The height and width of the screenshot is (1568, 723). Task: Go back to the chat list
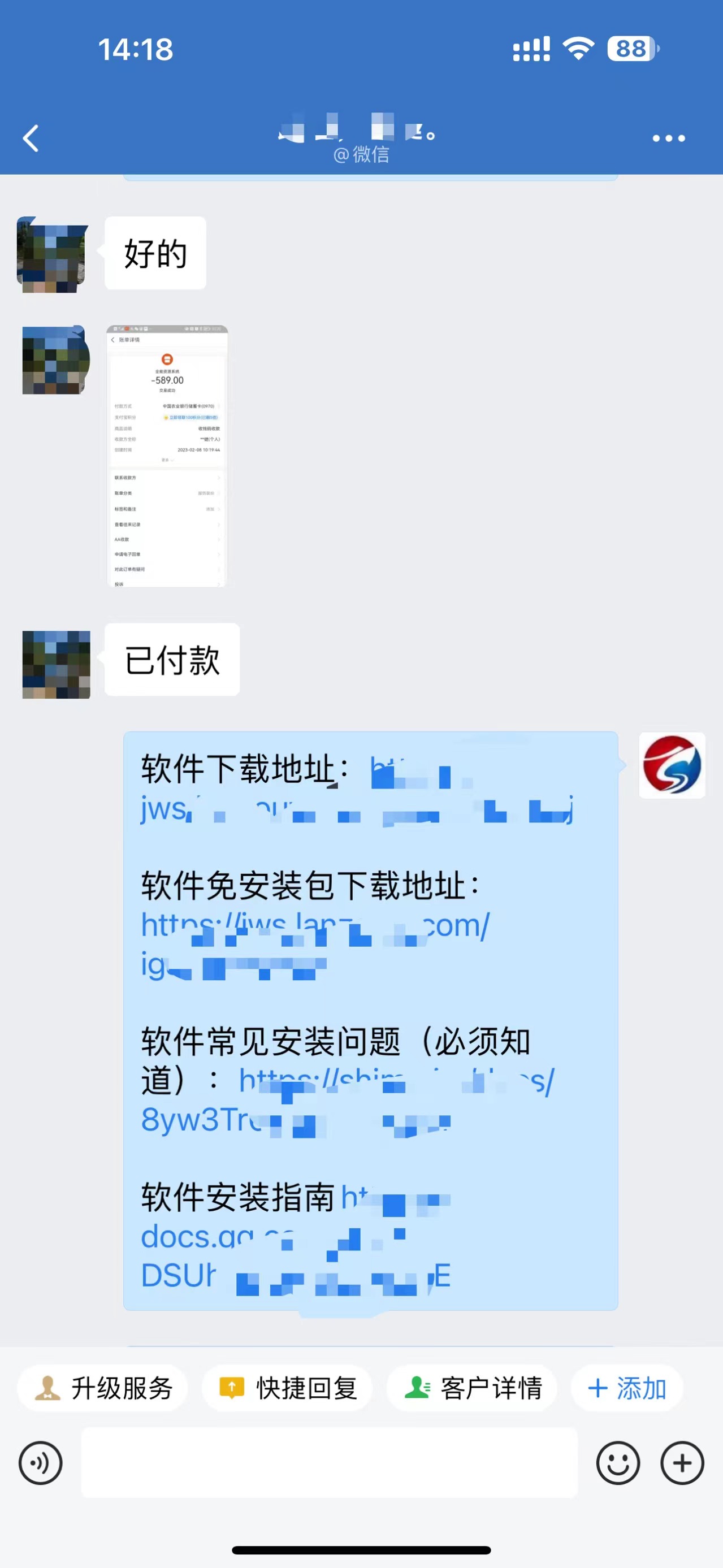[x=31, y=138]
